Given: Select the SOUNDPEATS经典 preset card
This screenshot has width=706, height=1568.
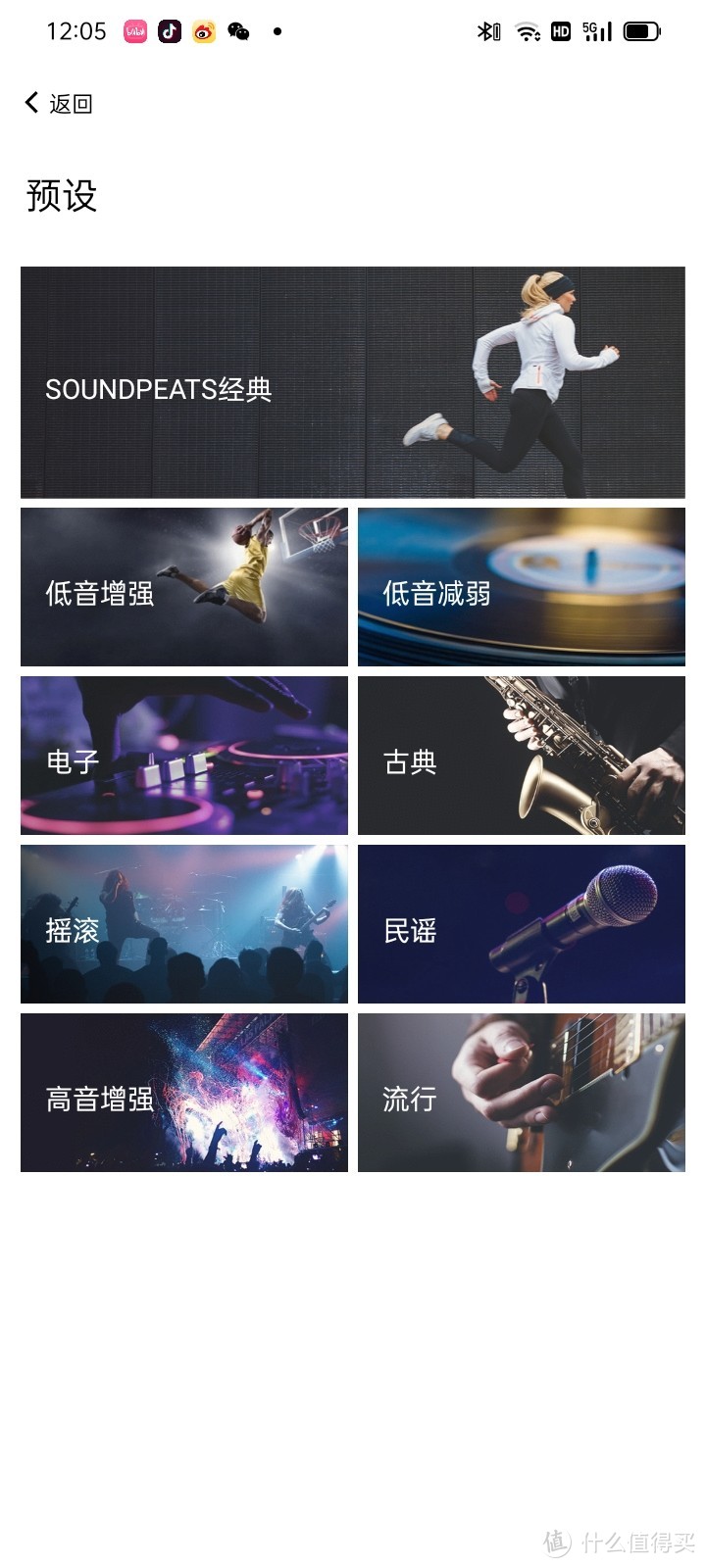Looking at the screenshot, I should coord(353,380).
